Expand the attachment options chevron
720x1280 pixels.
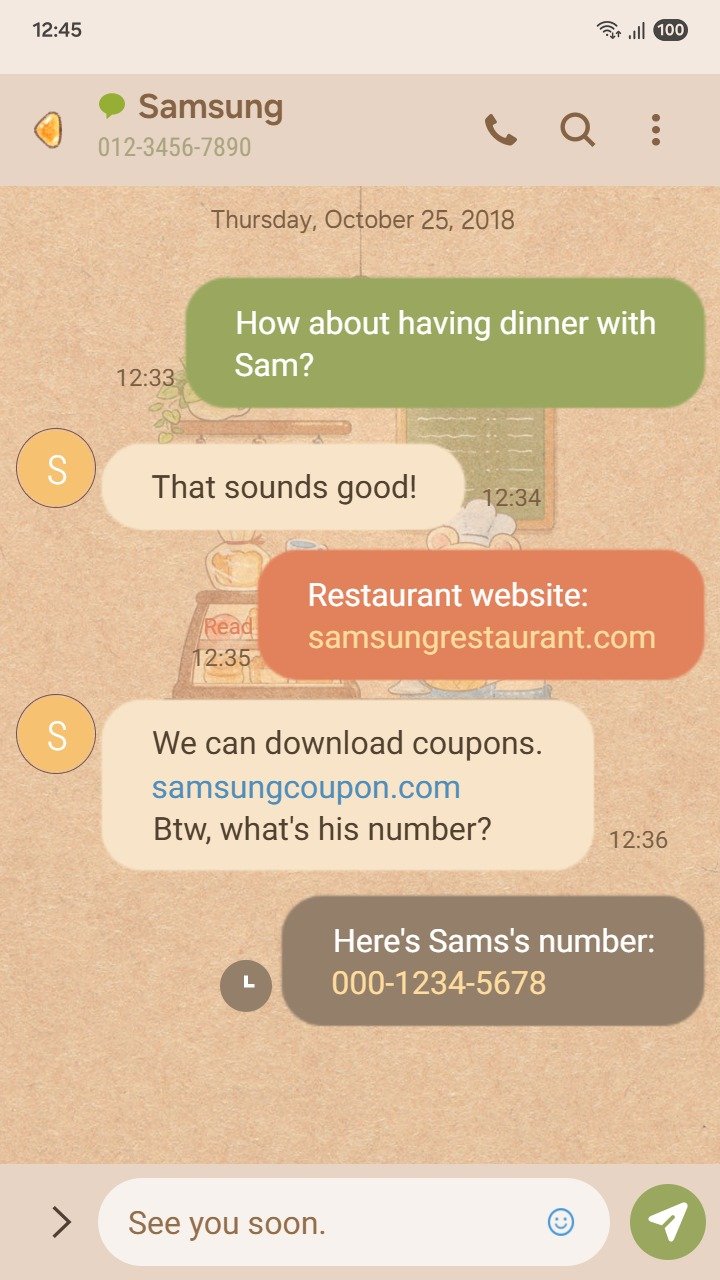click(61, 1221)
